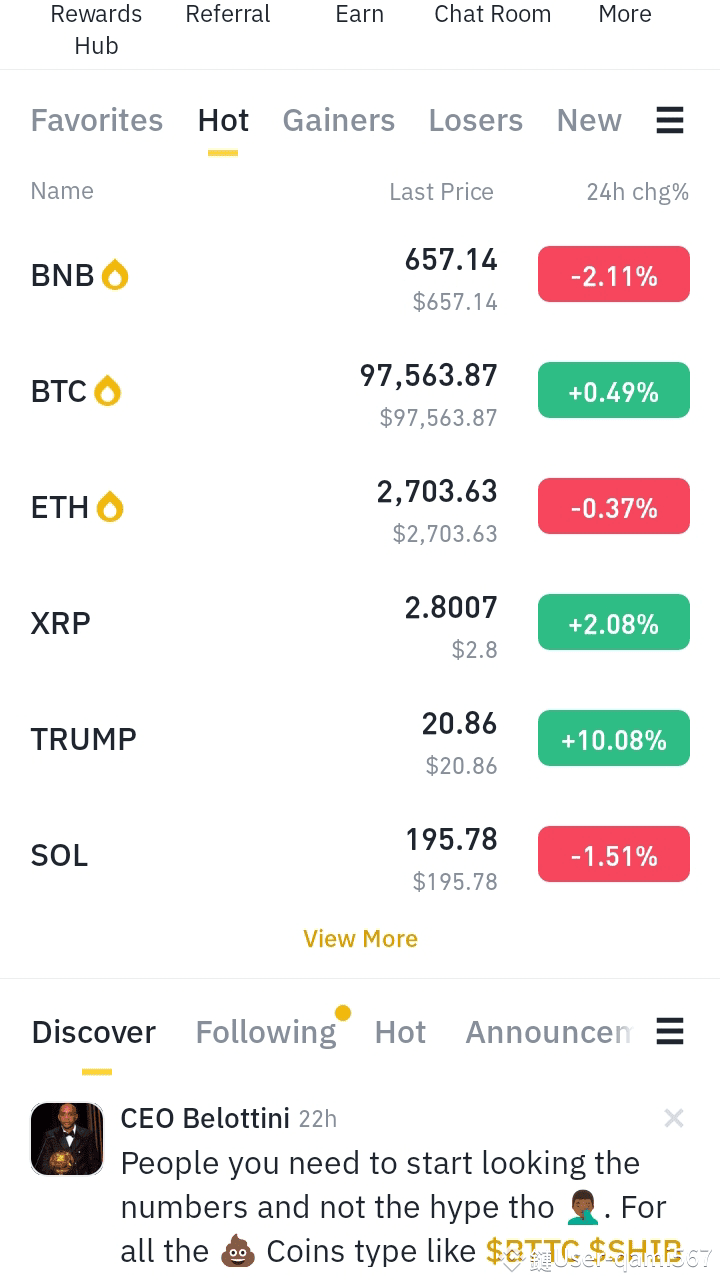The image size is (720, 1281).
Task: Open the New coins tab
Action: pyautogui.click(x=589, y=120)
